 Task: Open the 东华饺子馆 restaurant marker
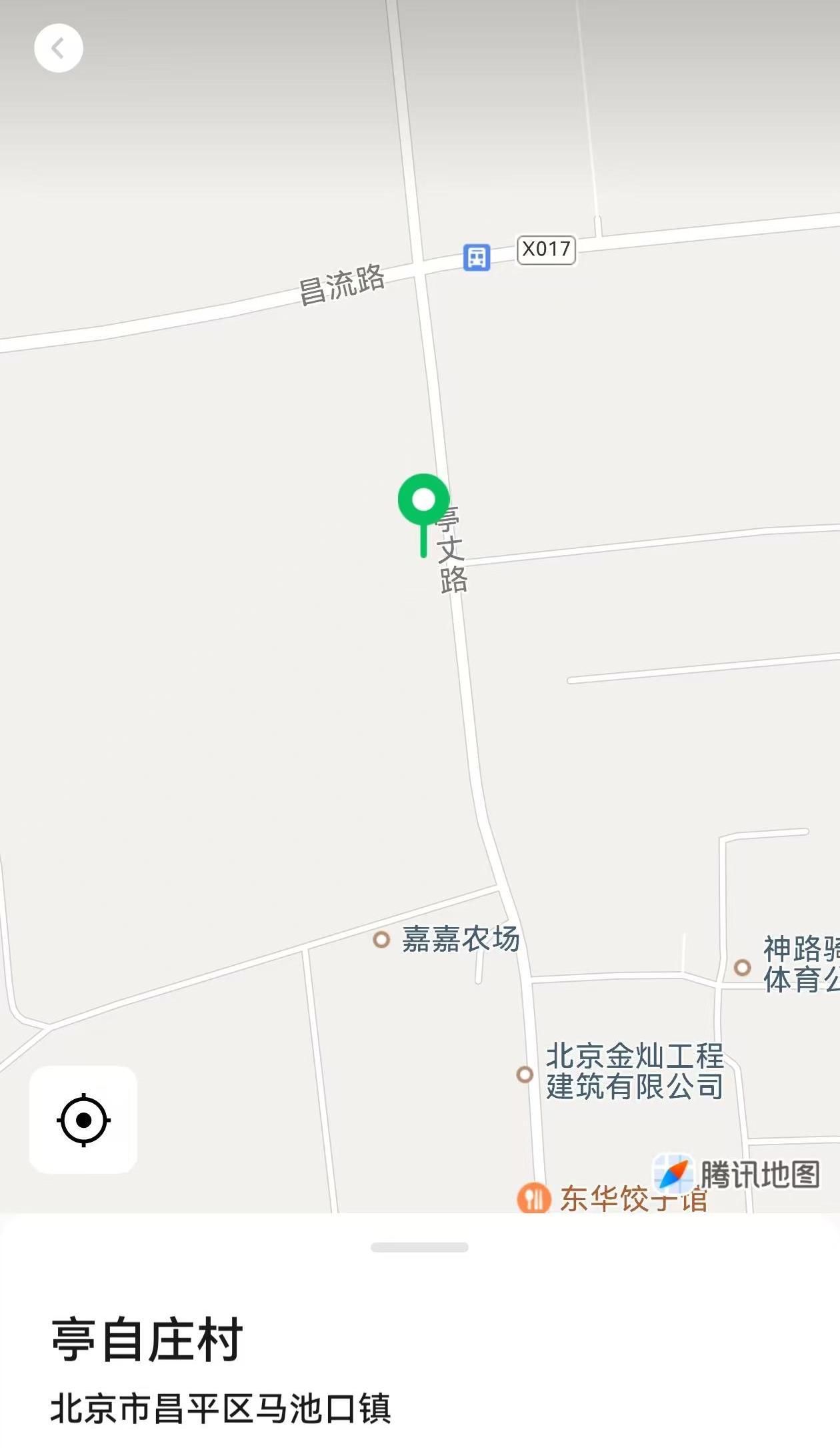[x=534, y=1199]
